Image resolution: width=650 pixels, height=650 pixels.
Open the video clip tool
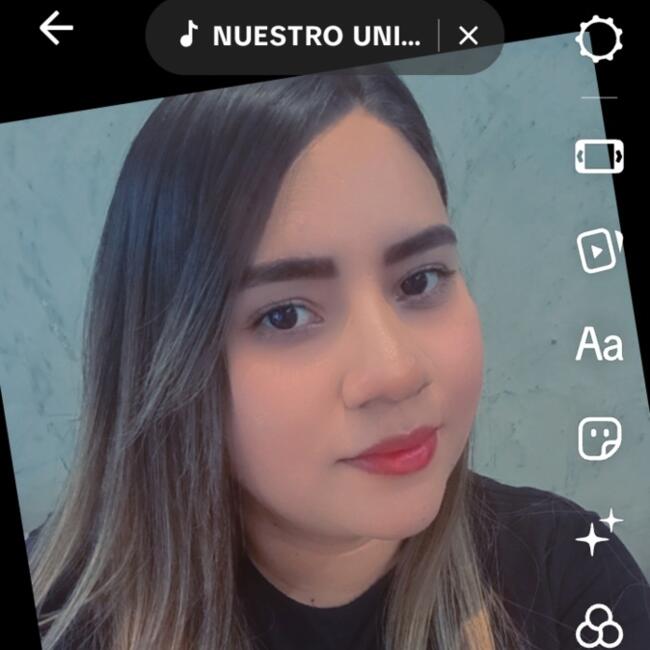point(599,251)
